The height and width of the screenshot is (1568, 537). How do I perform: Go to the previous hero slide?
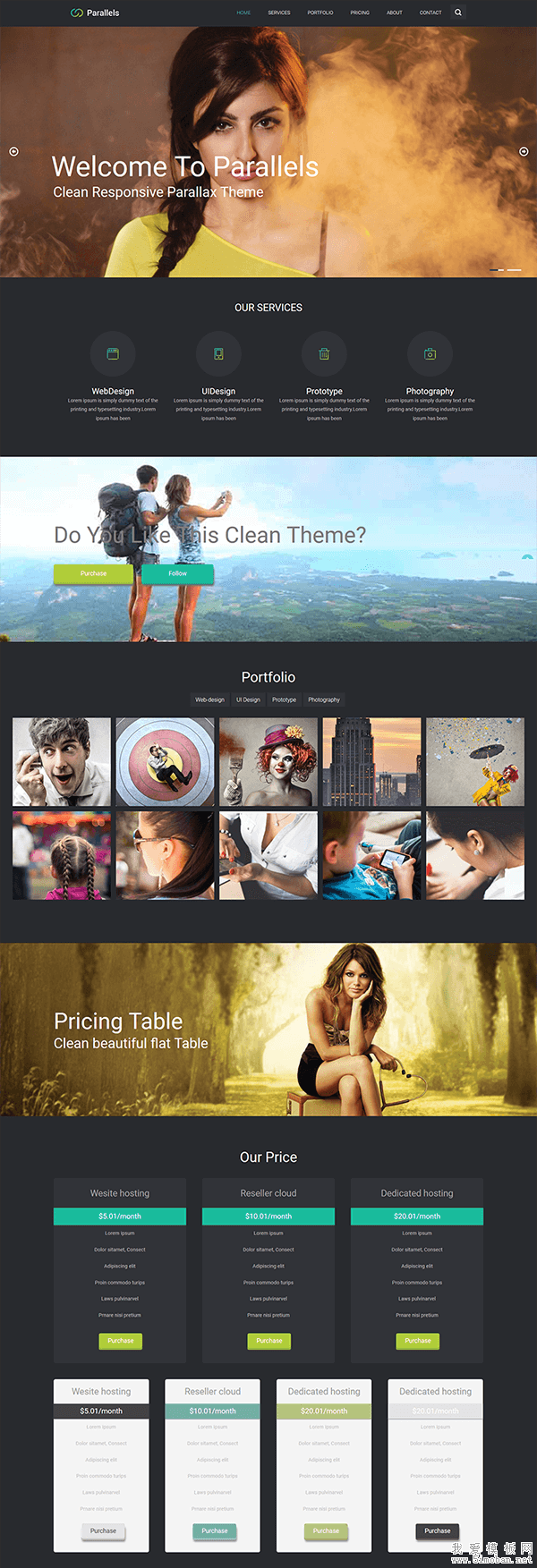tap(13, 151)
